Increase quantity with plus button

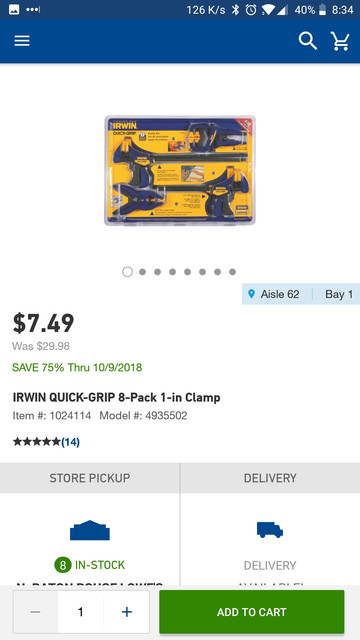click(127, 612)
